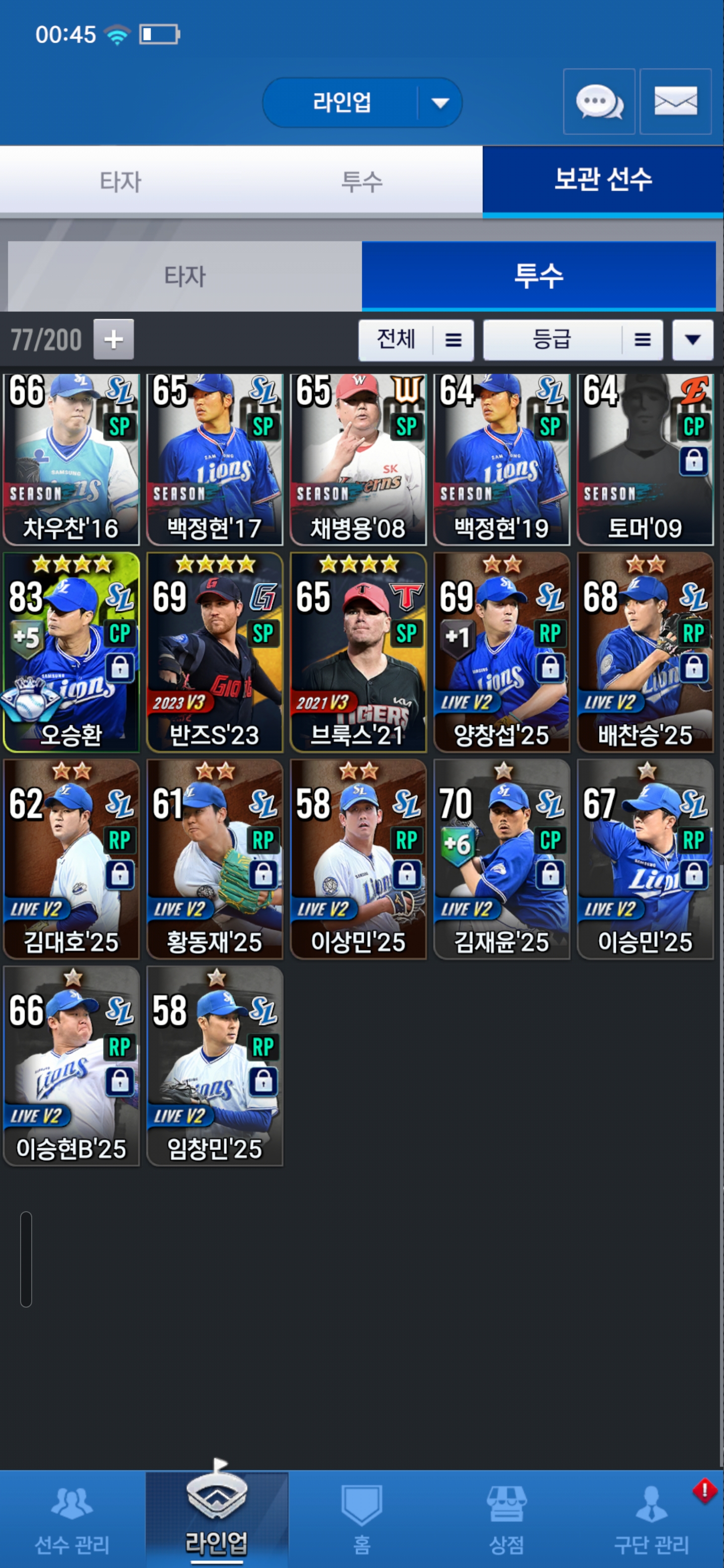Open 구단 관리 in bottom navigation
This screenshot has width=724, height=1568.
pos(651,1519)
